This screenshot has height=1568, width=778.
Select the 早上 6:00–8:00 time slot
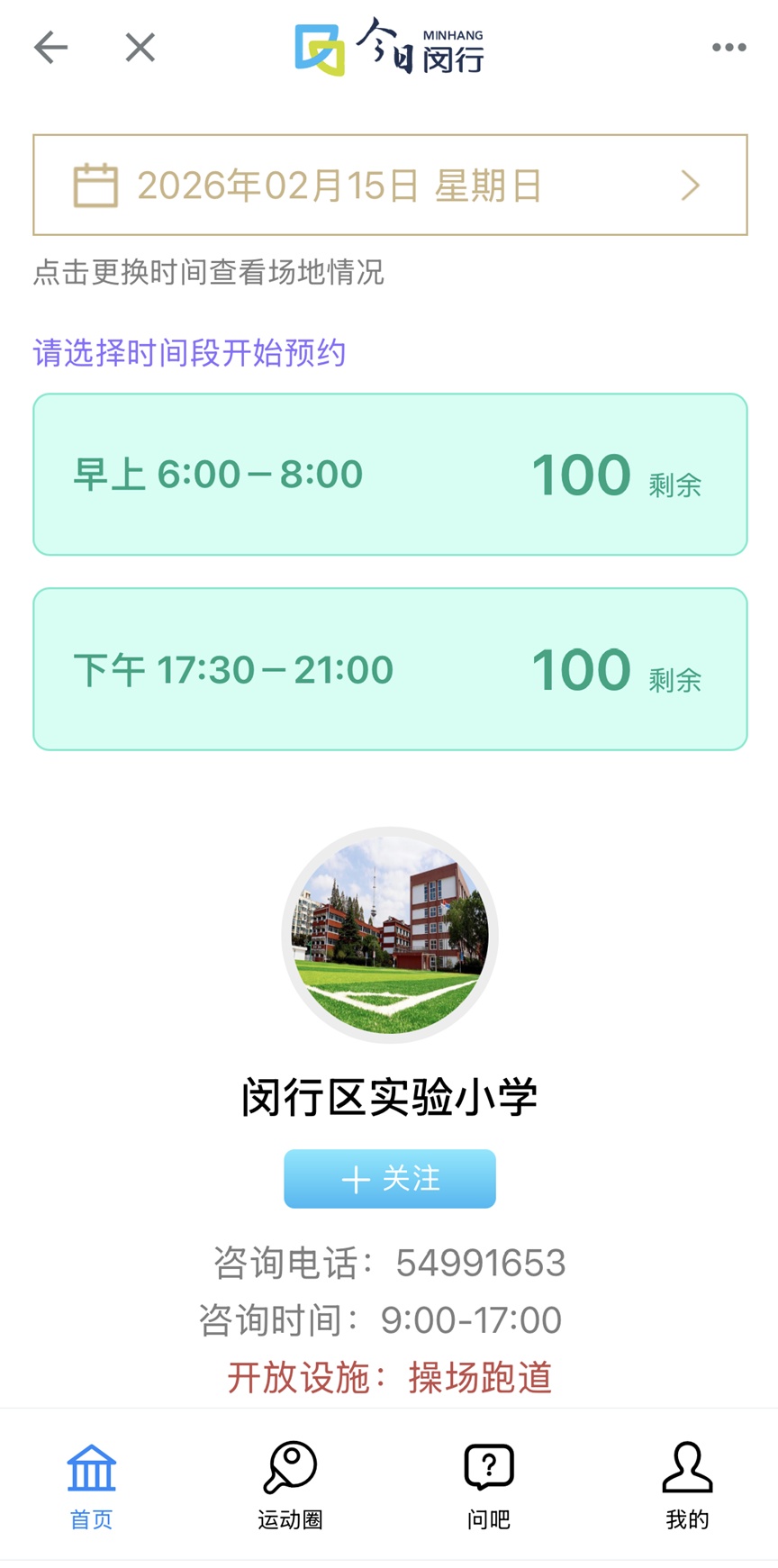click(390, 475)
